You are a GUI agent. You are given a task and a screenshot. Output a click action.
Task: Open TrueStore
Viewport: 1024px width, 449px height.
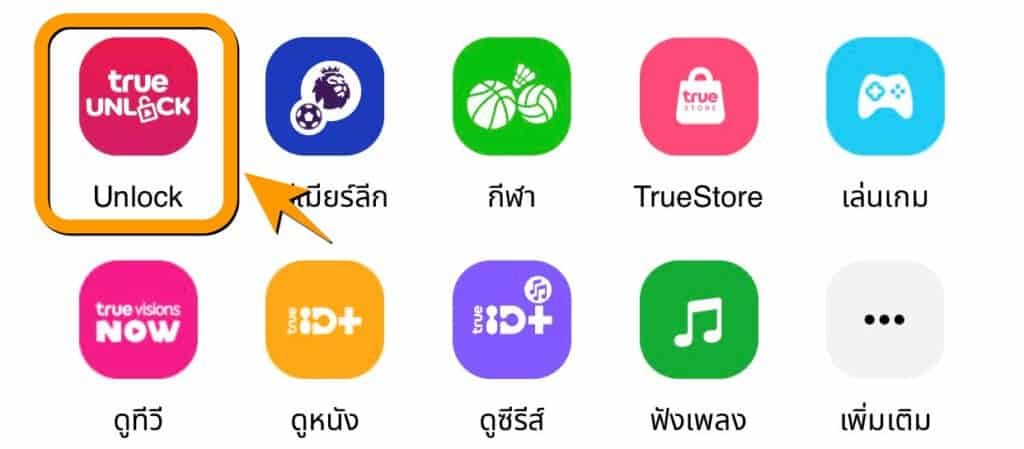click(x=698, y=97)
